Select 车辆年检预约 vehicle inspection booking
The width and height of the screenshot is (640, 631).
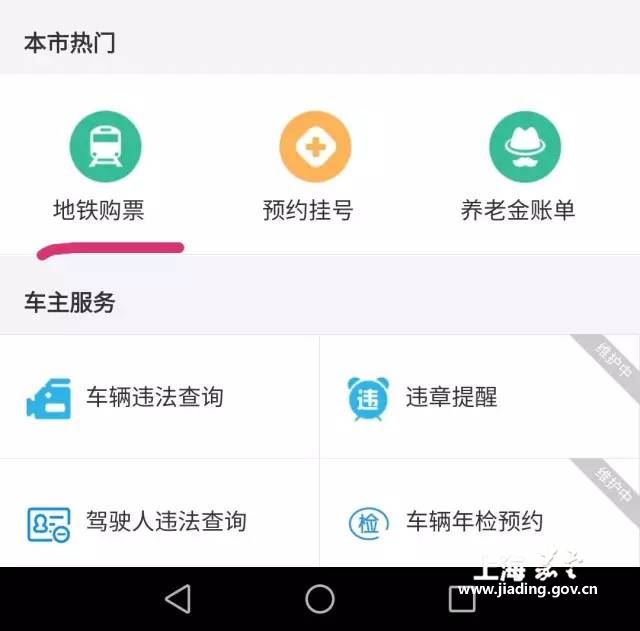[479, 521]
